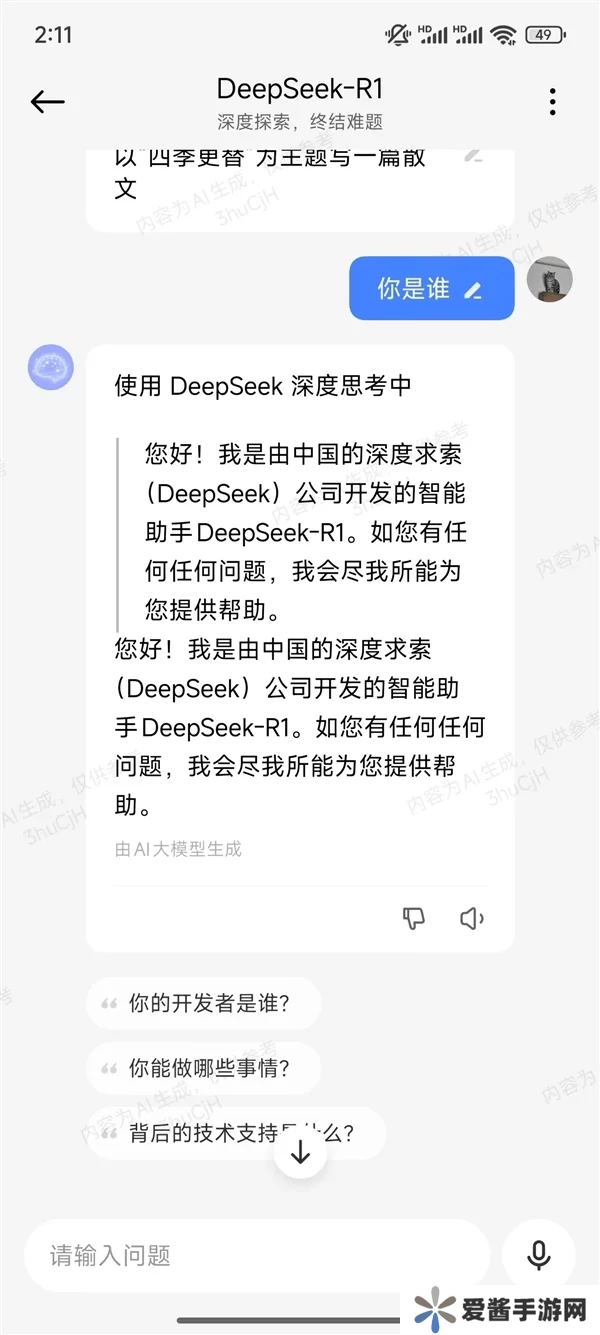Dislike the DeepSeek-R1 answer
The image size is (600, 1335).
(x=414, y=918)
